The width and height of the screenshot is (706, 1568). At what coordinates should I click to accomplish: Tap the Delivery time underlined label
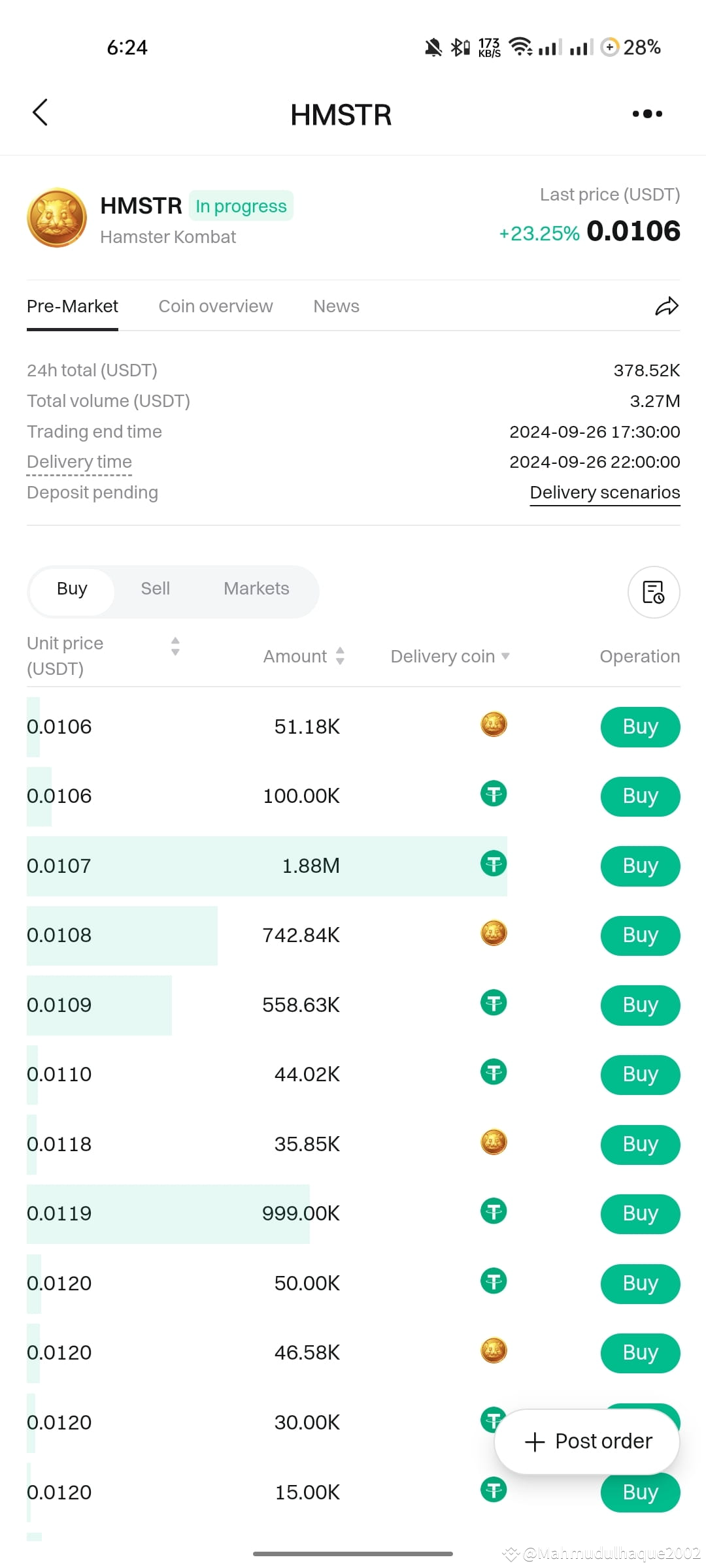click(x=78, y=461)
